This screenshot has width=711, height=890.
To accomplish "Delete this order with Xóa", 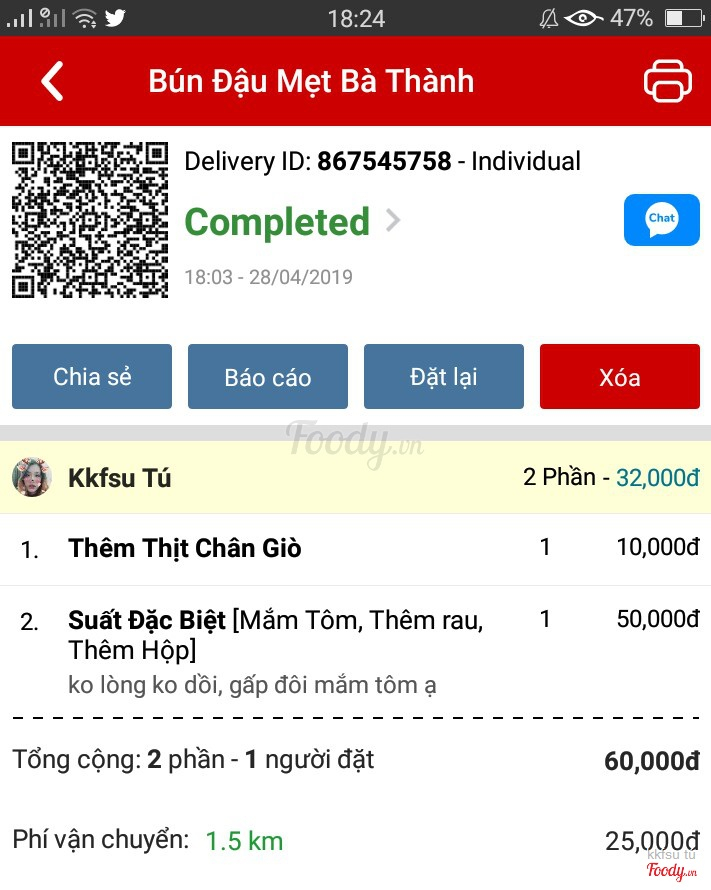I will 620,377.
